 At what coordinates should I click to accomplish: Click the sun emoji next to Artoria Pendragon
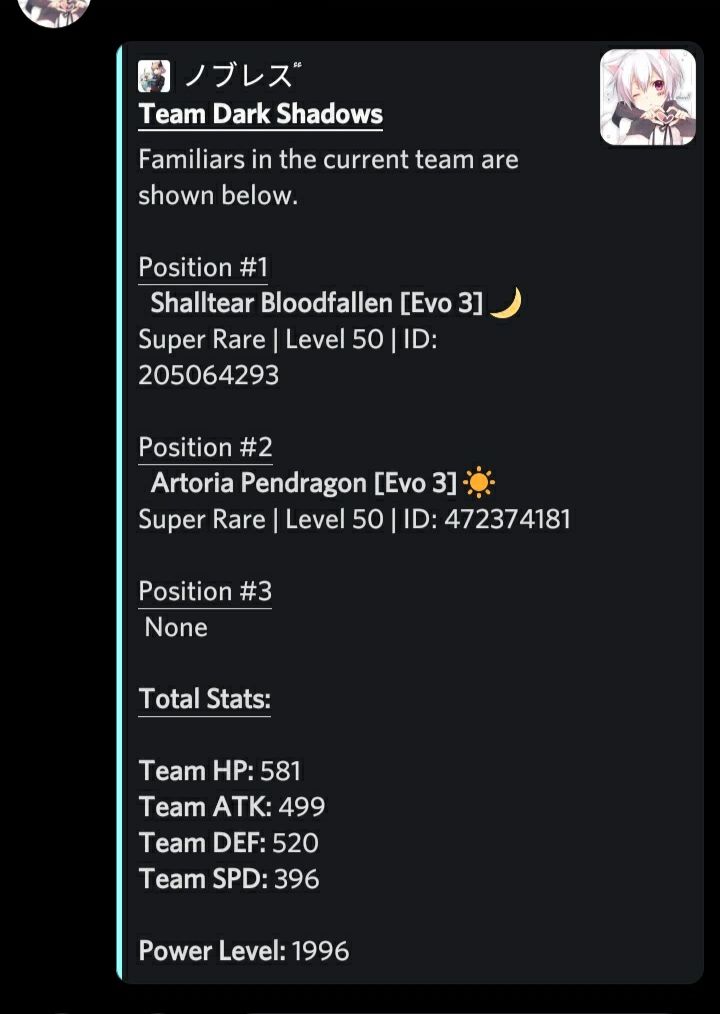tap(479, 482)
